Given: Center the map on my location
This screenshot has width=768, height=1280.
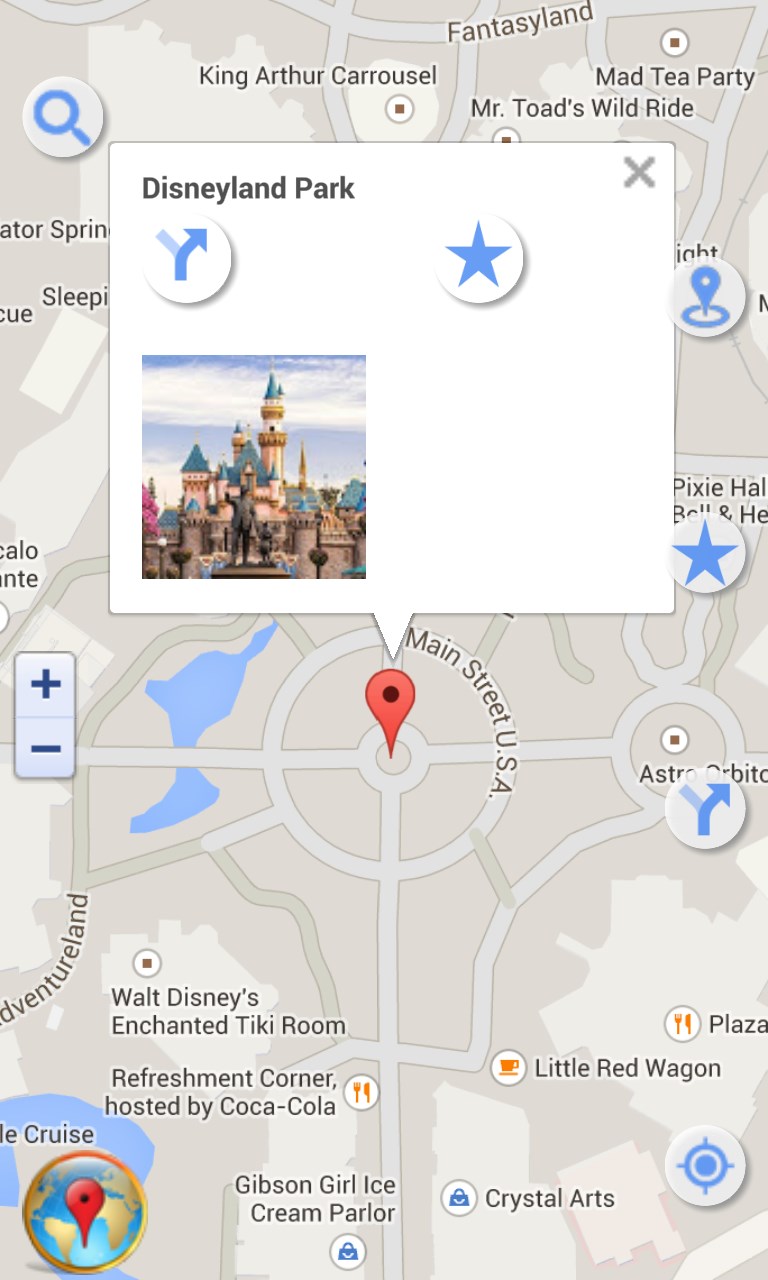Looking at the screenshot, I should [706, 1165].
